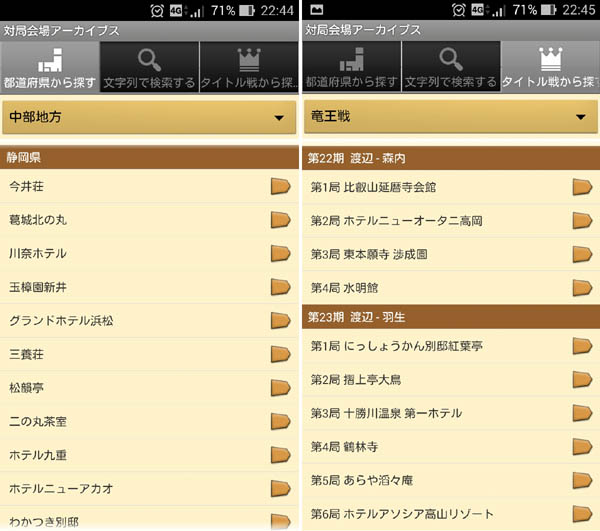Open 第1局 にっしょうかん別邸紅葉亭
Screen dimensions: 600x531
[x=450, y=346]
